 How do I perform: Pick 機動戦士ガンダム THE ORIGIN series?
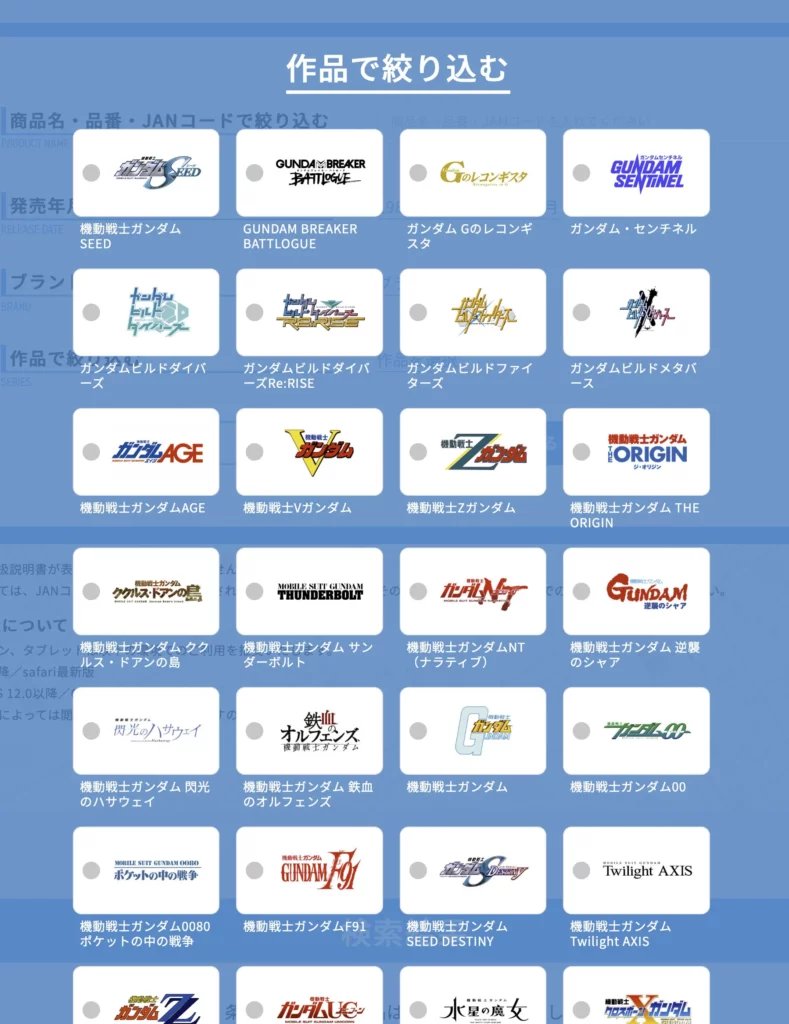click(581, 452)
